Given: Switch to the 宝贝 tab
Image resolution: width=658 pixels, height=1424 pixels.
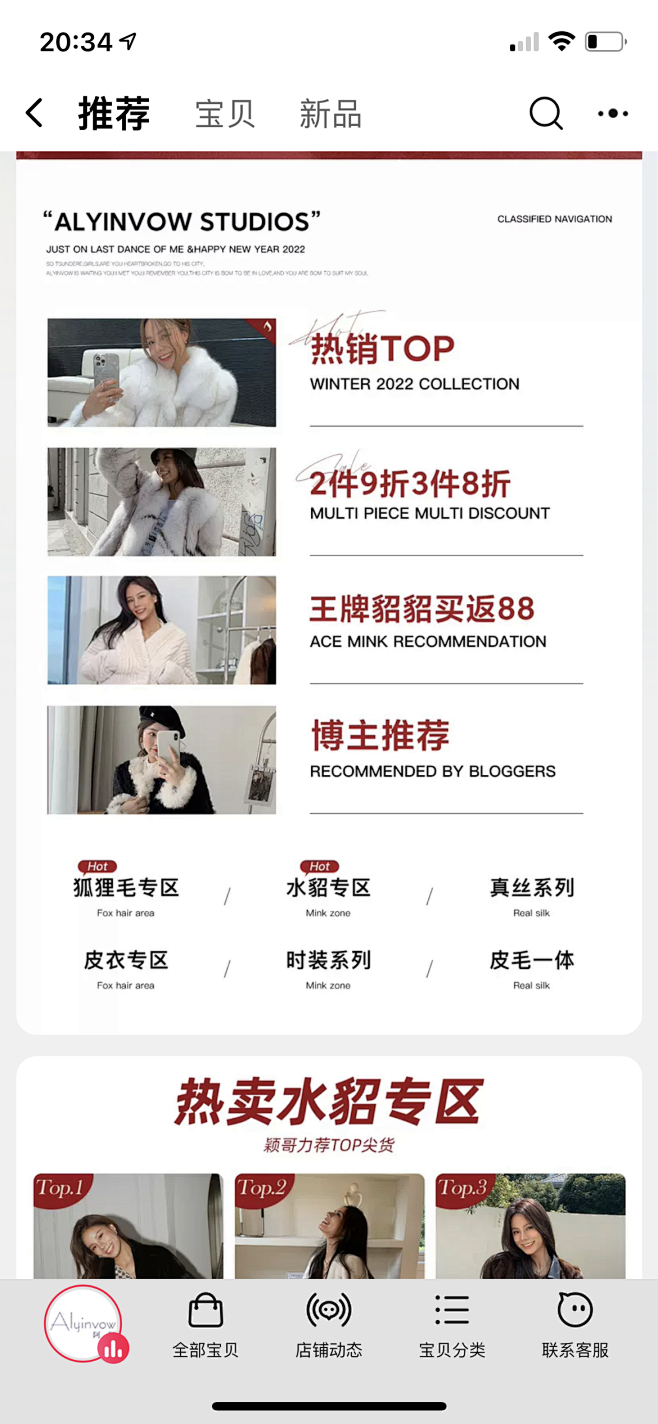Looking at the screenshot, I should pos(225,114).
